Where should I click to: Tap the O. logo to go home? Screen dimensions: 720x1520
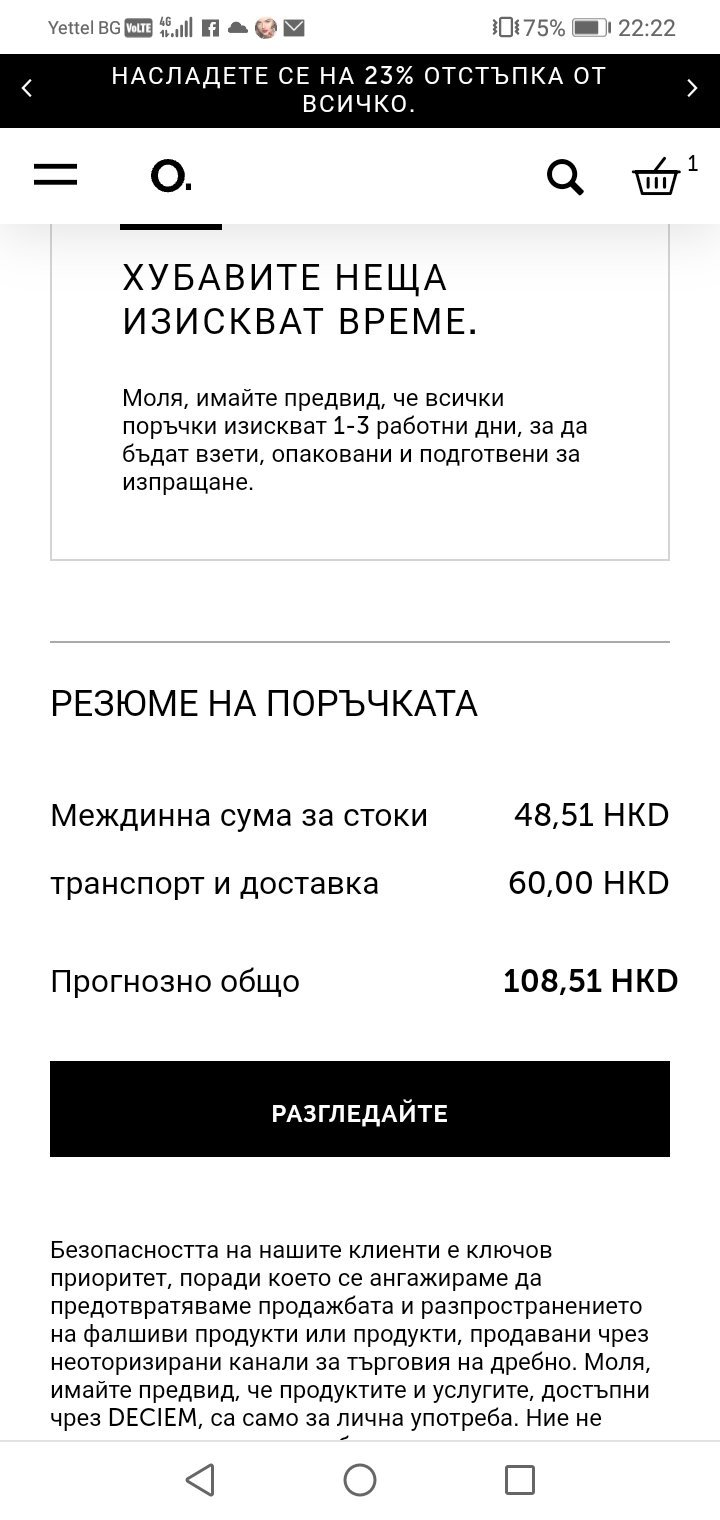[x=171, y=177]
